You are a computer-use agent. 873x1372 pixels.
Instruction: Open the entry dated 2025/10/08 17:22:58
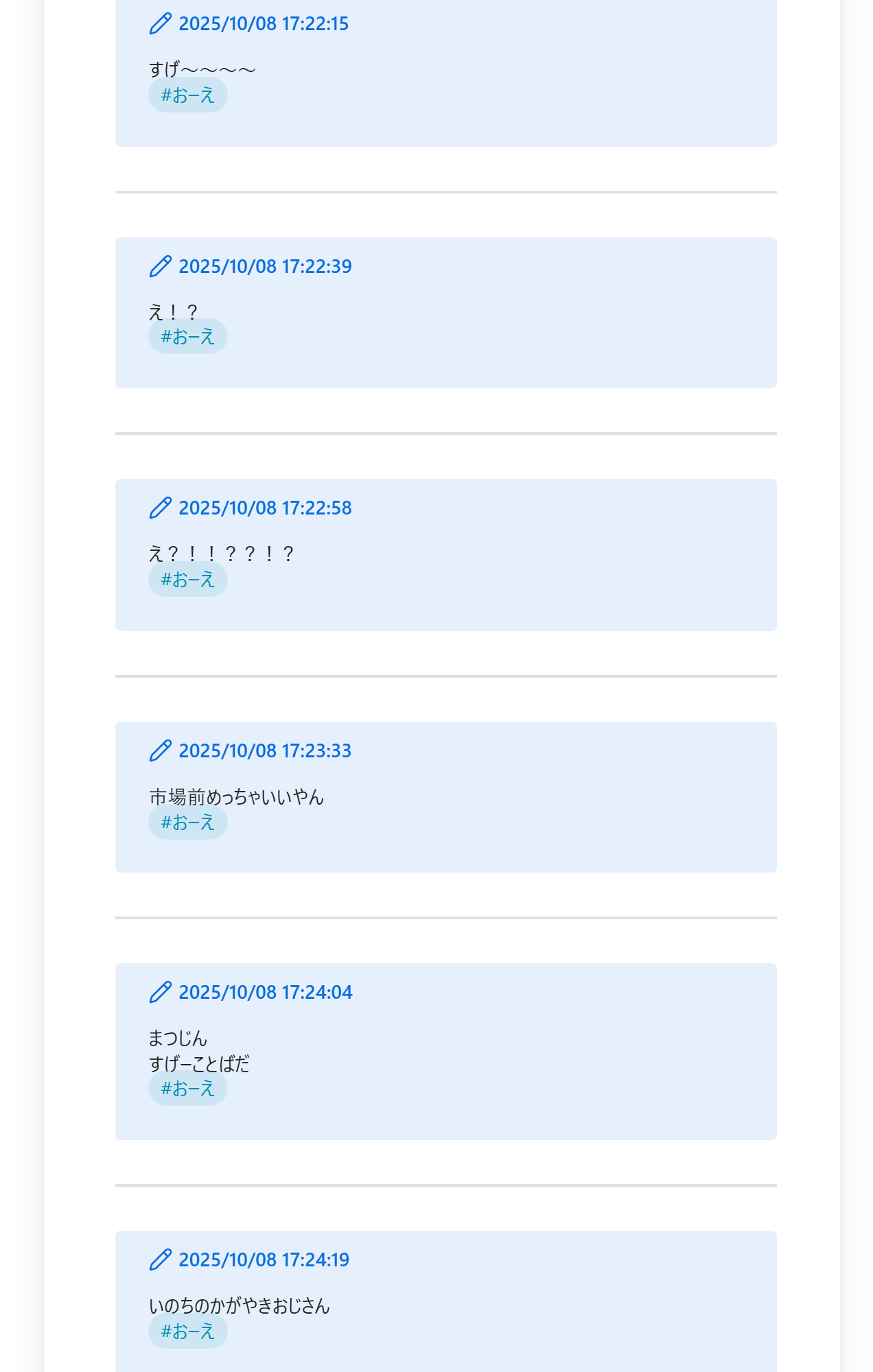[x=265, y=508]
